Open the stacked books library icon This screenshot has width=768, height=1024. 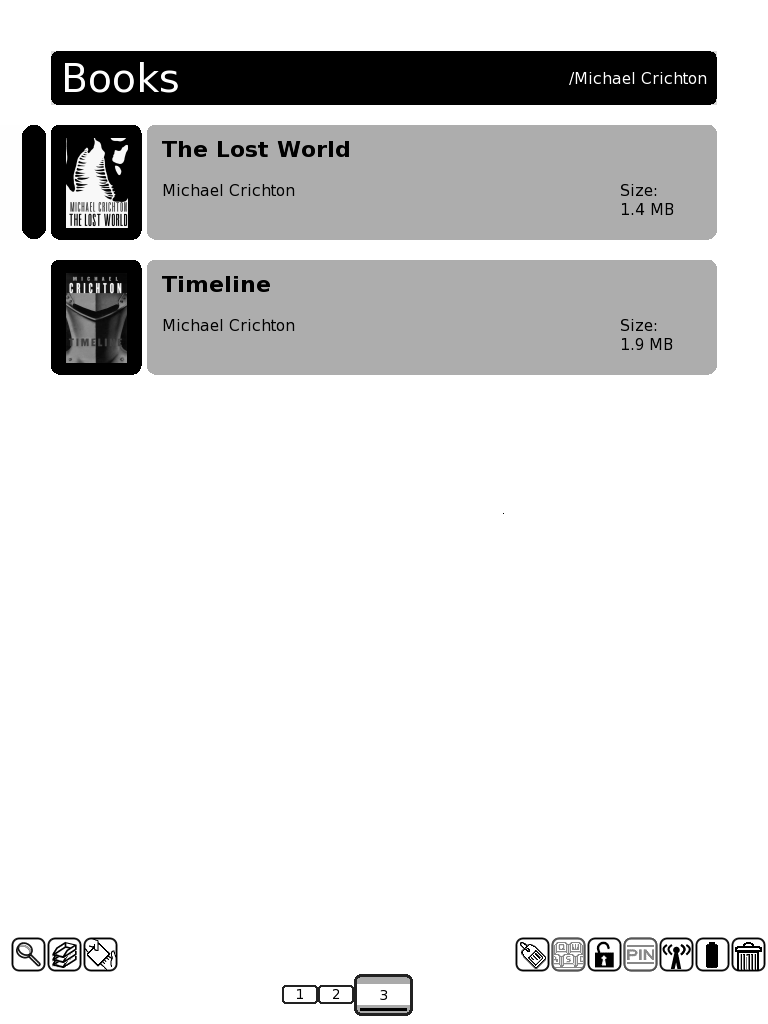[65, 954]
